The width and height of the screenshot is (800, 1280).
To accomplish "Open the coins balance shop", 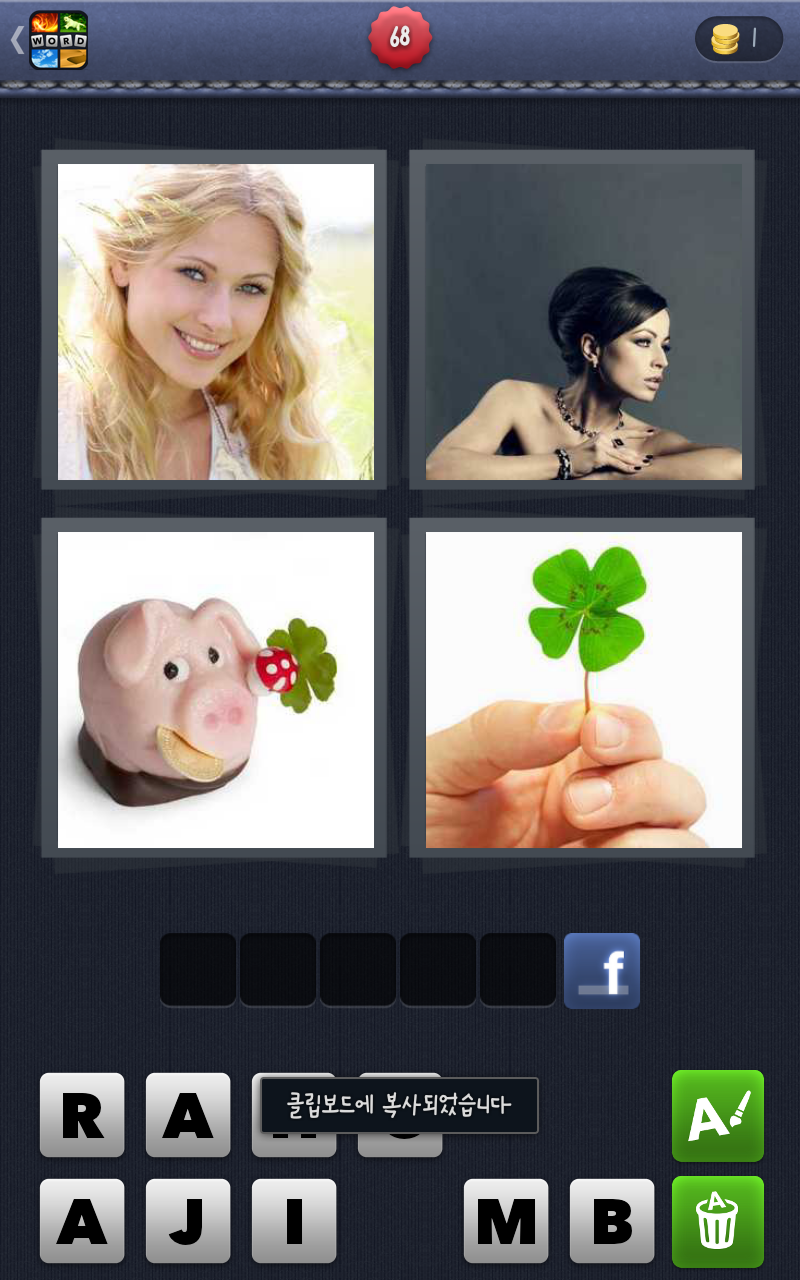I will point(738,39).
